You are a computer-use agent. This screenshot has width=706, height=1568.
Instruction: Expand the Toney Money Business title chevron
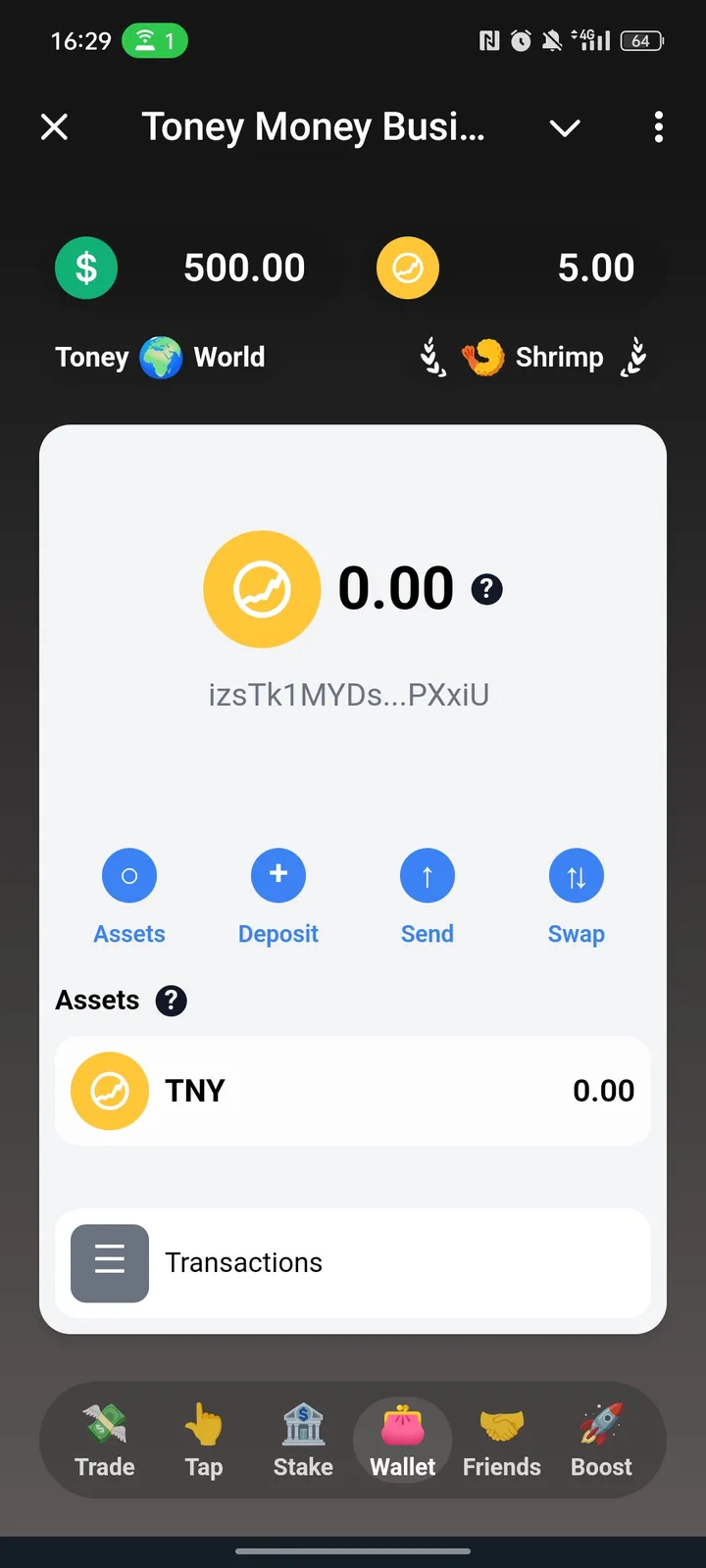pos(564,127)
